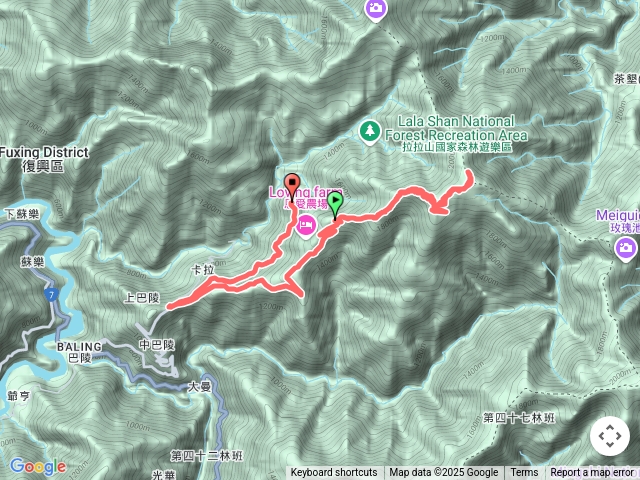Screen dimensions: 640x480
Task: Open Google logo link to Google Maps
Action: point(37,466)
